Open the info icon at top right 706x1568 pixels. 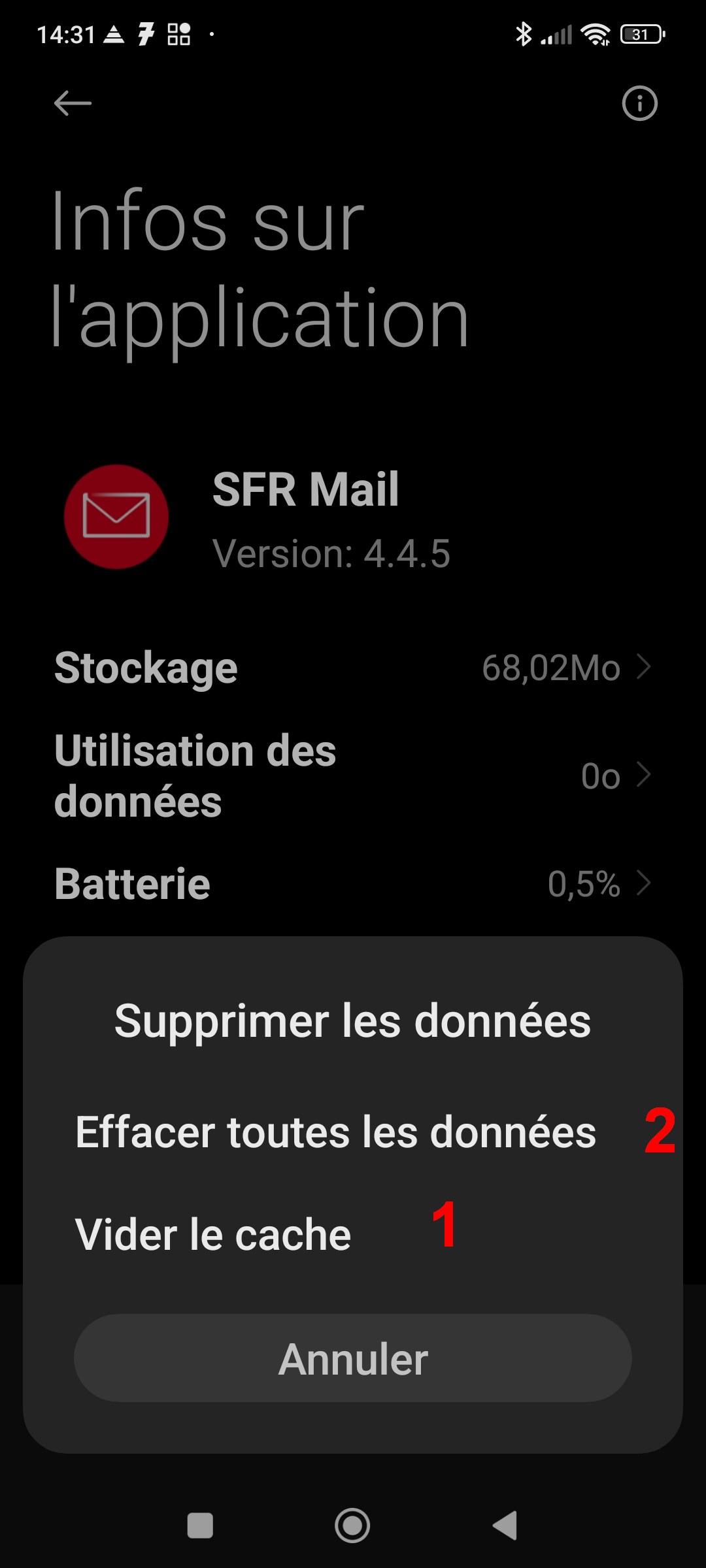639,103
